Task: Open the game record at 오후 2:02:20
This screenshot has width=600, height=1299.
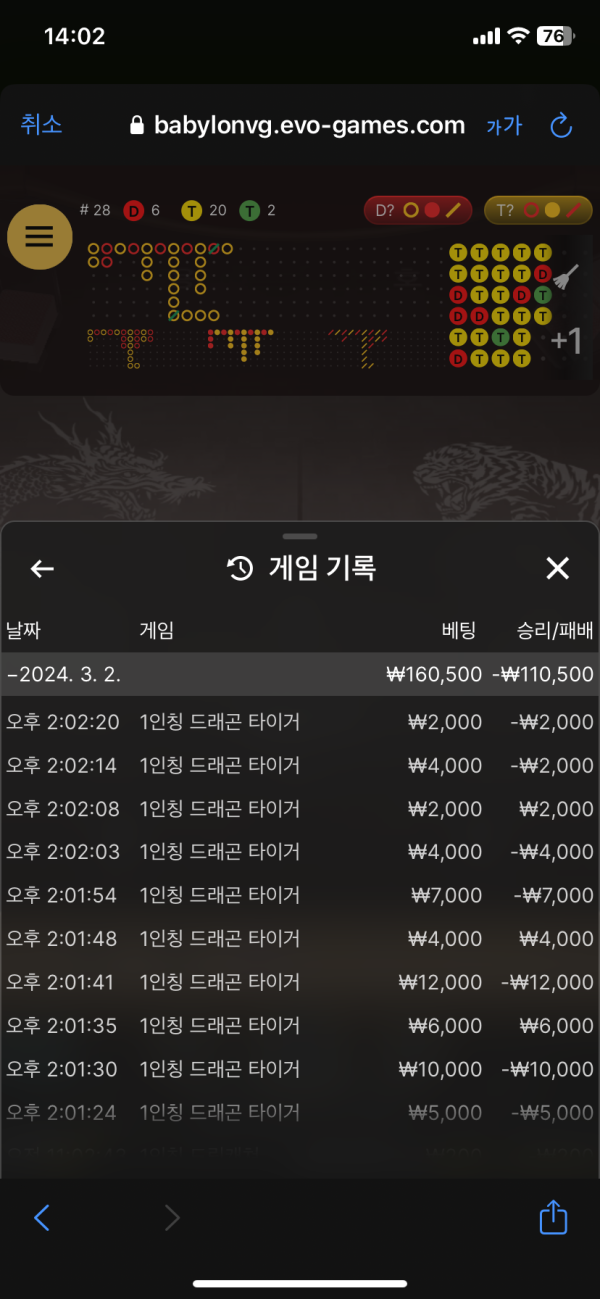Action: [x=300, y=722]
